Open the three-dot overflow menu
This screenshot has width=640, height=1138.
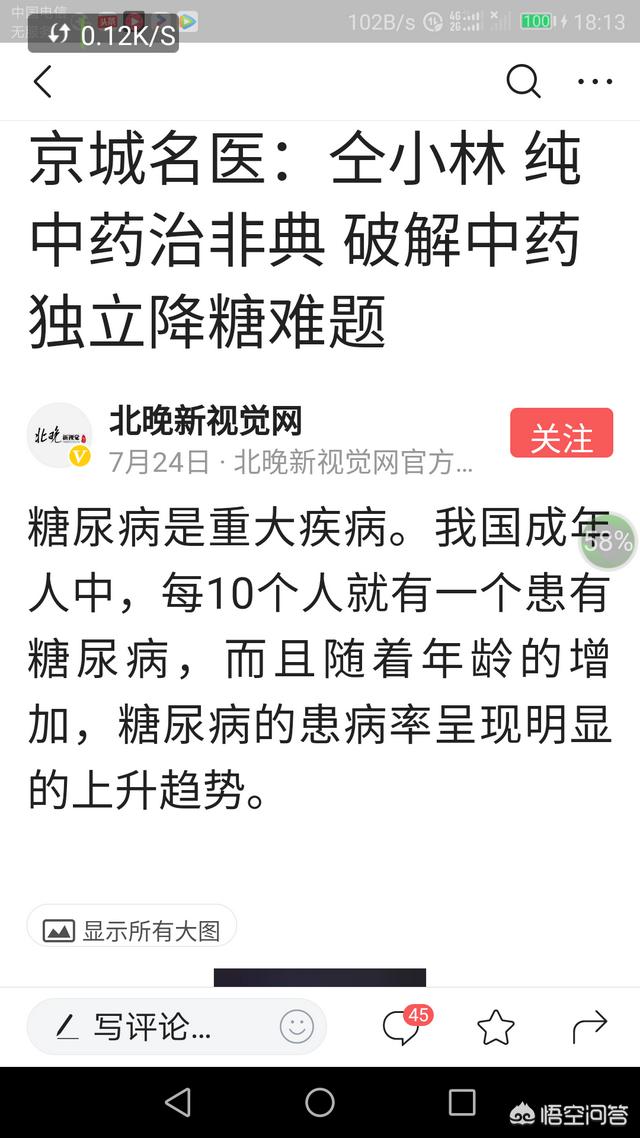pyautogui.click(x=595, y=82)
